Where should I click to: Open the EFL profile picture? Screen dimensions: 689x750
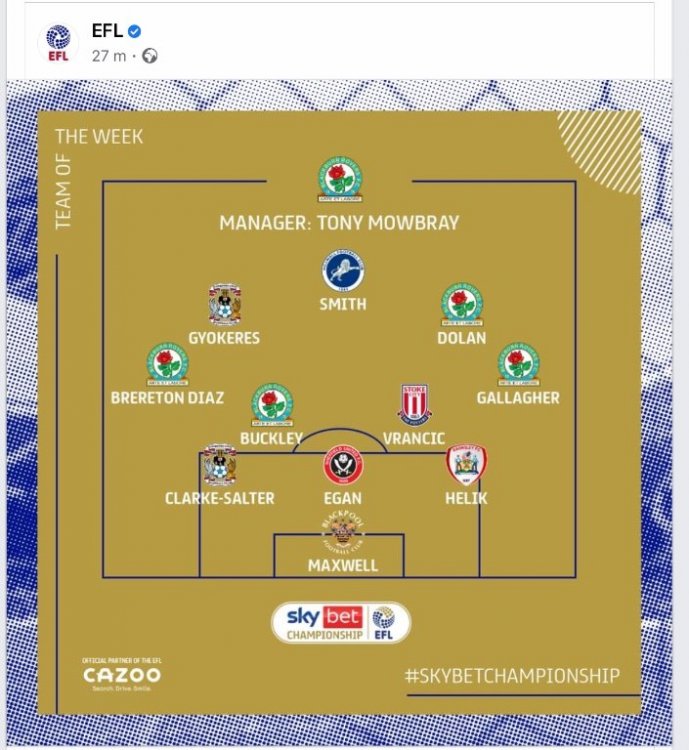point(57,43)
